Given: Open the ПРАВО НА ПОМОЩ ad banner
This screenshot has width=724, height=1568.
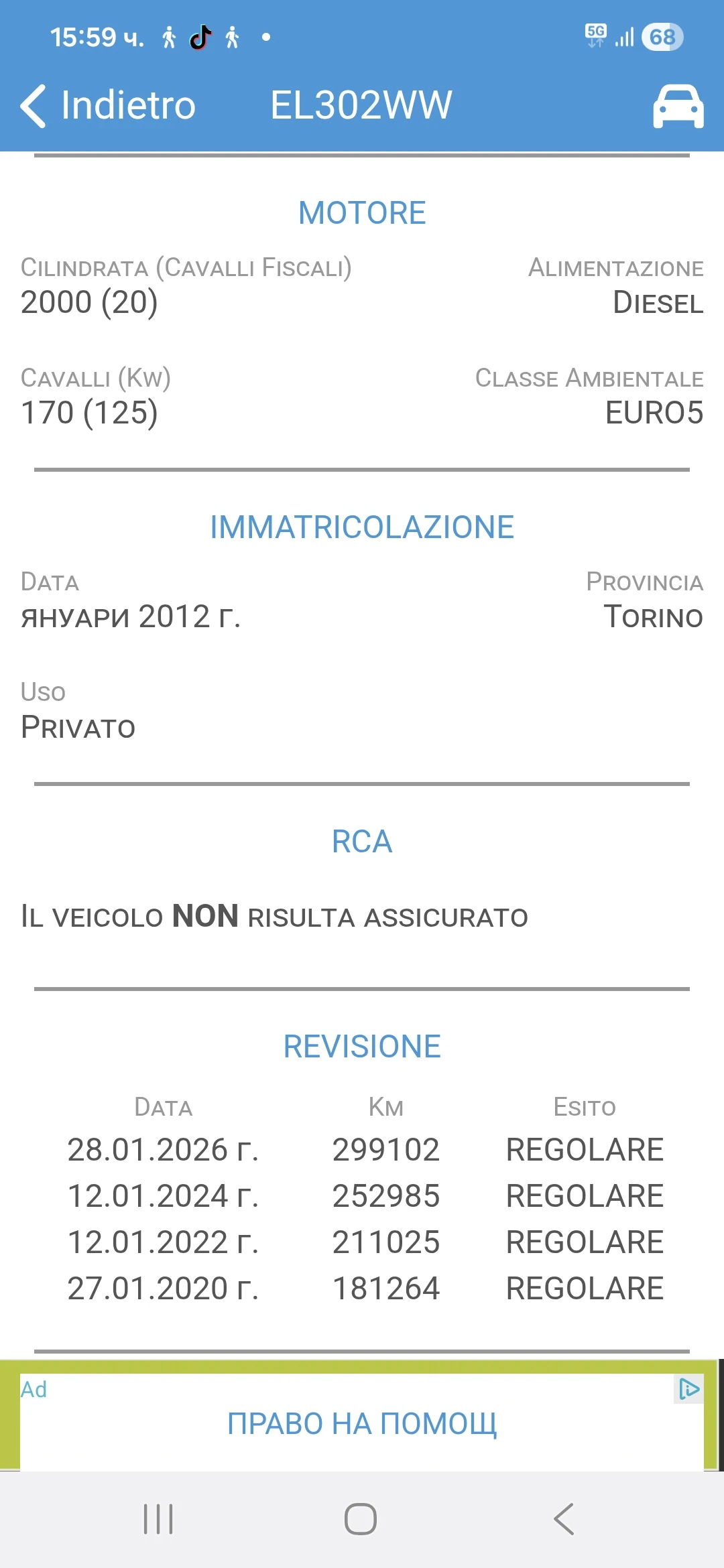Looking at the screenshot, I should click(362, 1423).
